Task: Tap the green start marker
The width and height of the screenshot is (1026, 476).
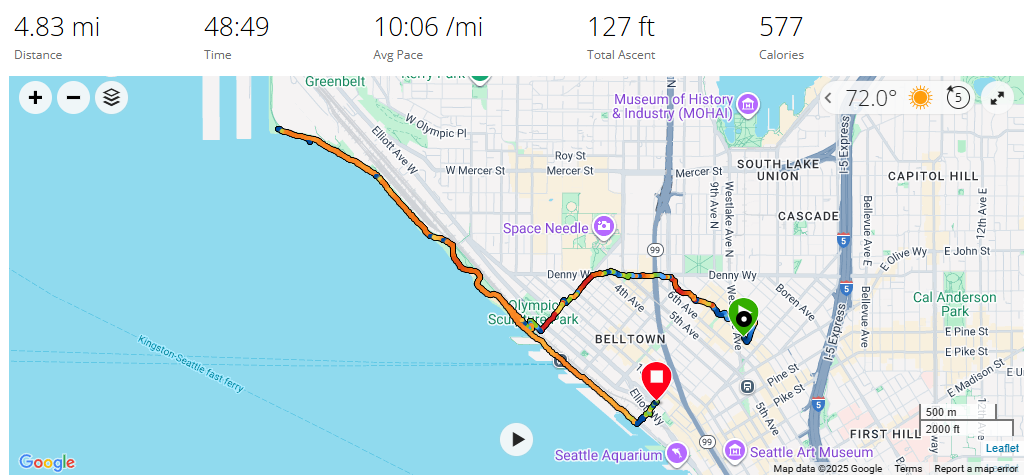Action: (x=743, y=318)
